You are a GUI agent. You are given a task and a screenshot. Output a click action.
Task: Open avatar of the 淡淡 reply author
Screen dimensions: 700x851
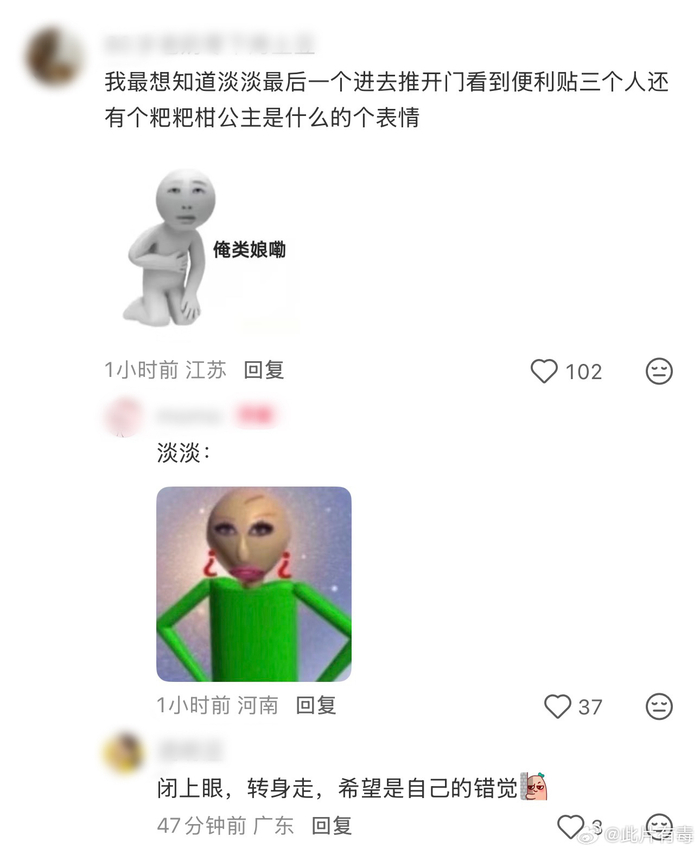(125, 416)
